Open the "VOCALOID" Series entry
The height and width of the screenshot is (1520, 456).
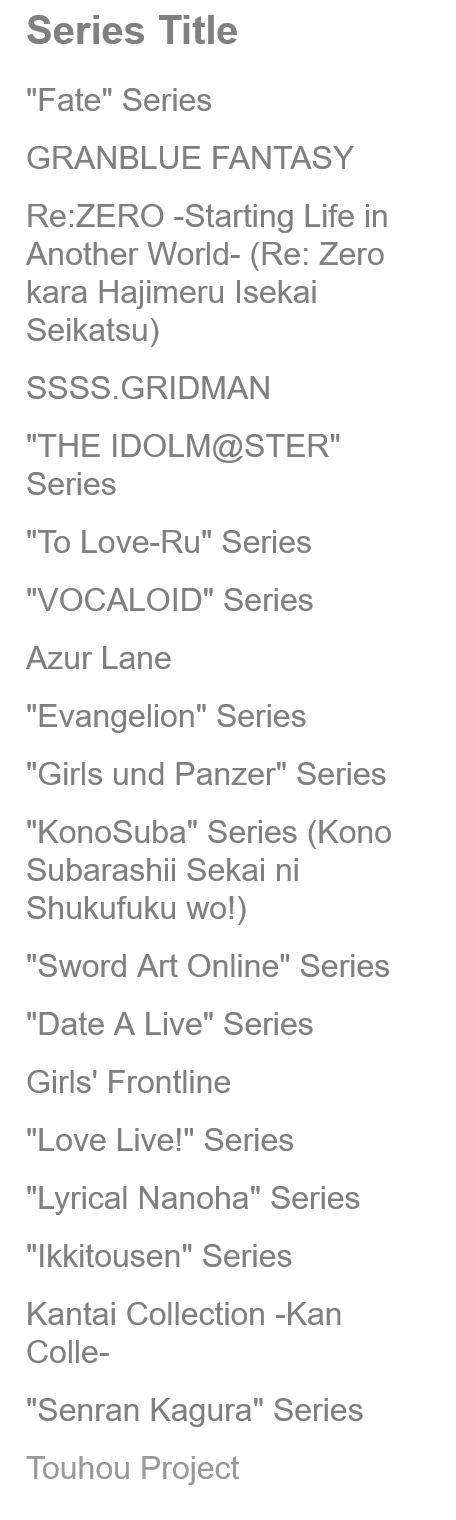[170, 601]
